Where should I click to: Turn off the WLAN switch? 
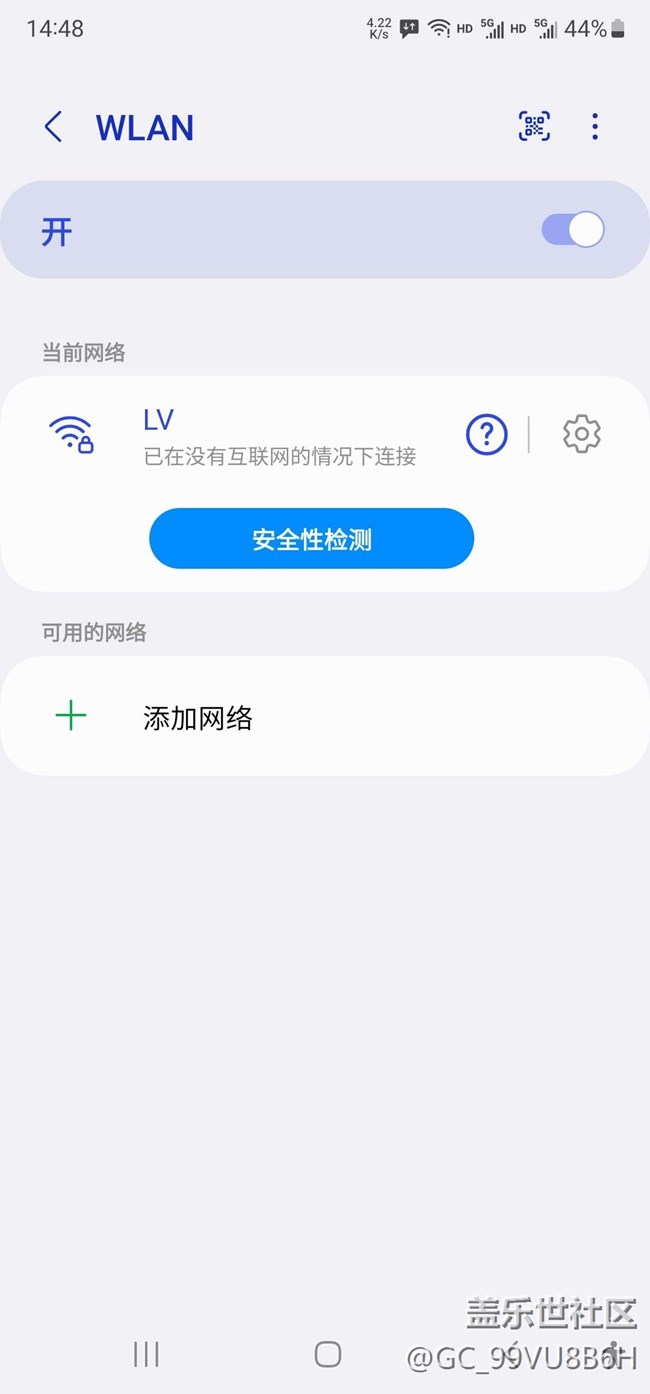573,230
